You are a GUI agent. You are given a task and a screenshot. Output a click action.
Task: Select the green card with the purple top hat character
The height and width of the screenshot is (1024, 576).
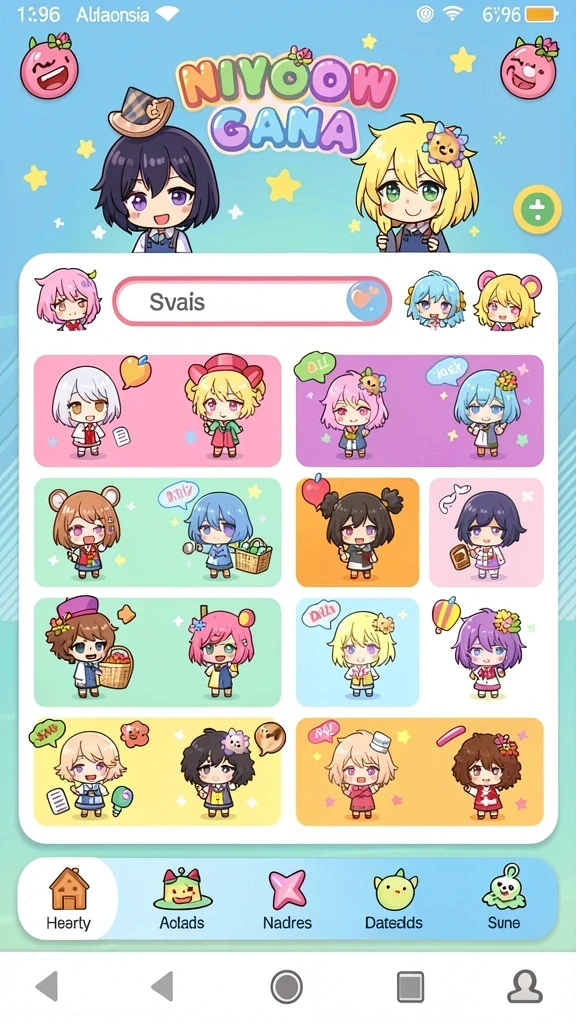coord(157,652)
